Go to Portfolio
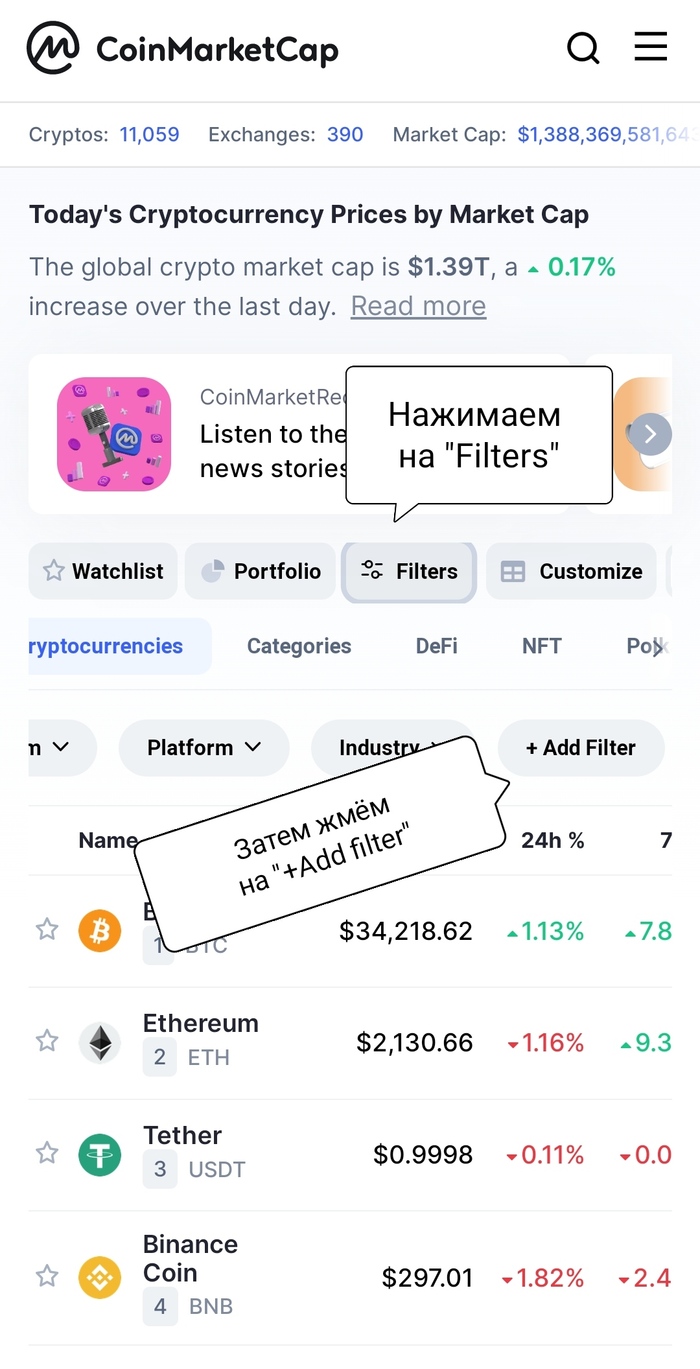The image size is (700, 1369). point(261,571)
